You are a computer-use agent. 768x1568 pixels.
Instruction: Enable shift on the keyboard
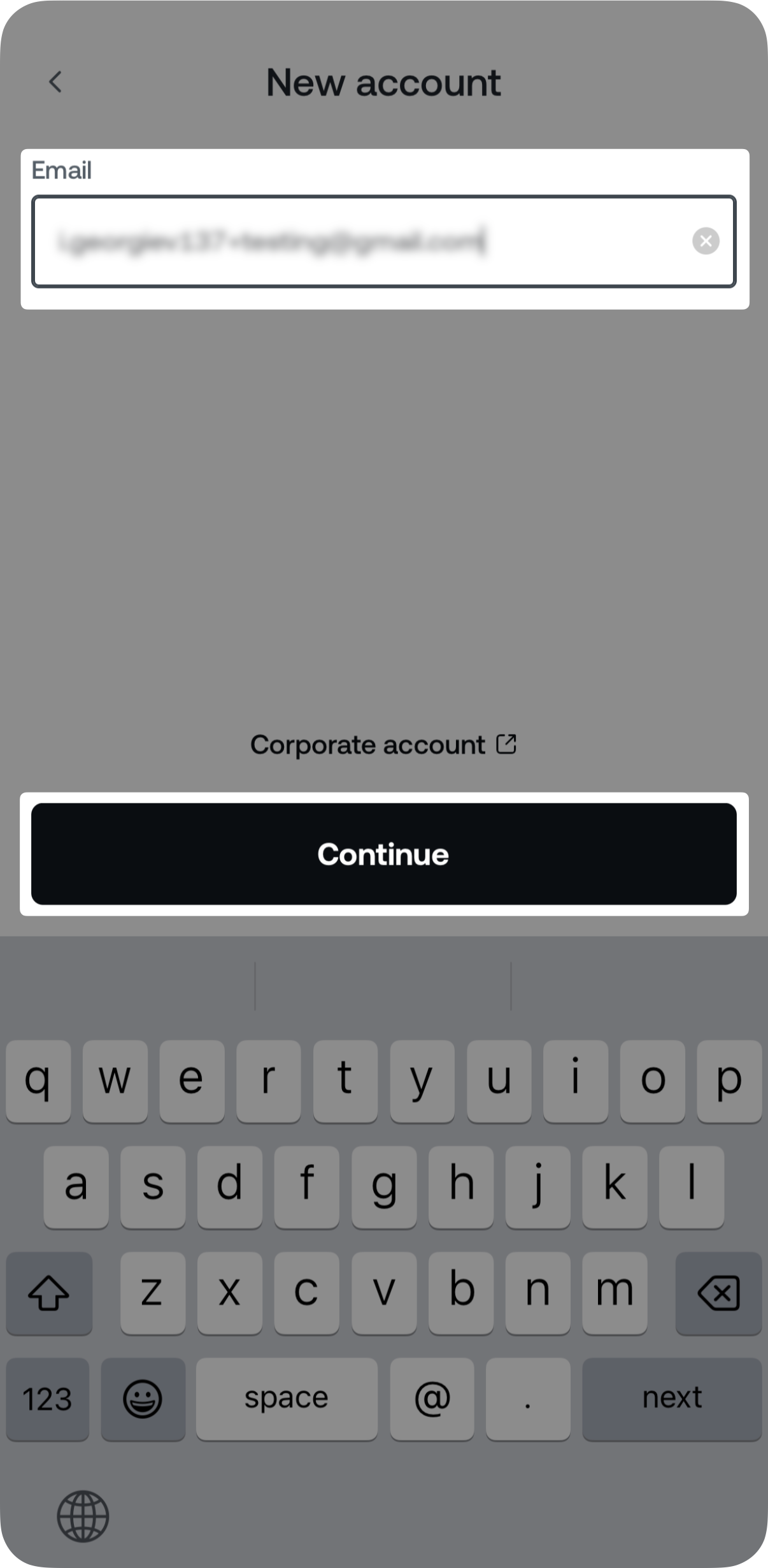coord(49,1293)
